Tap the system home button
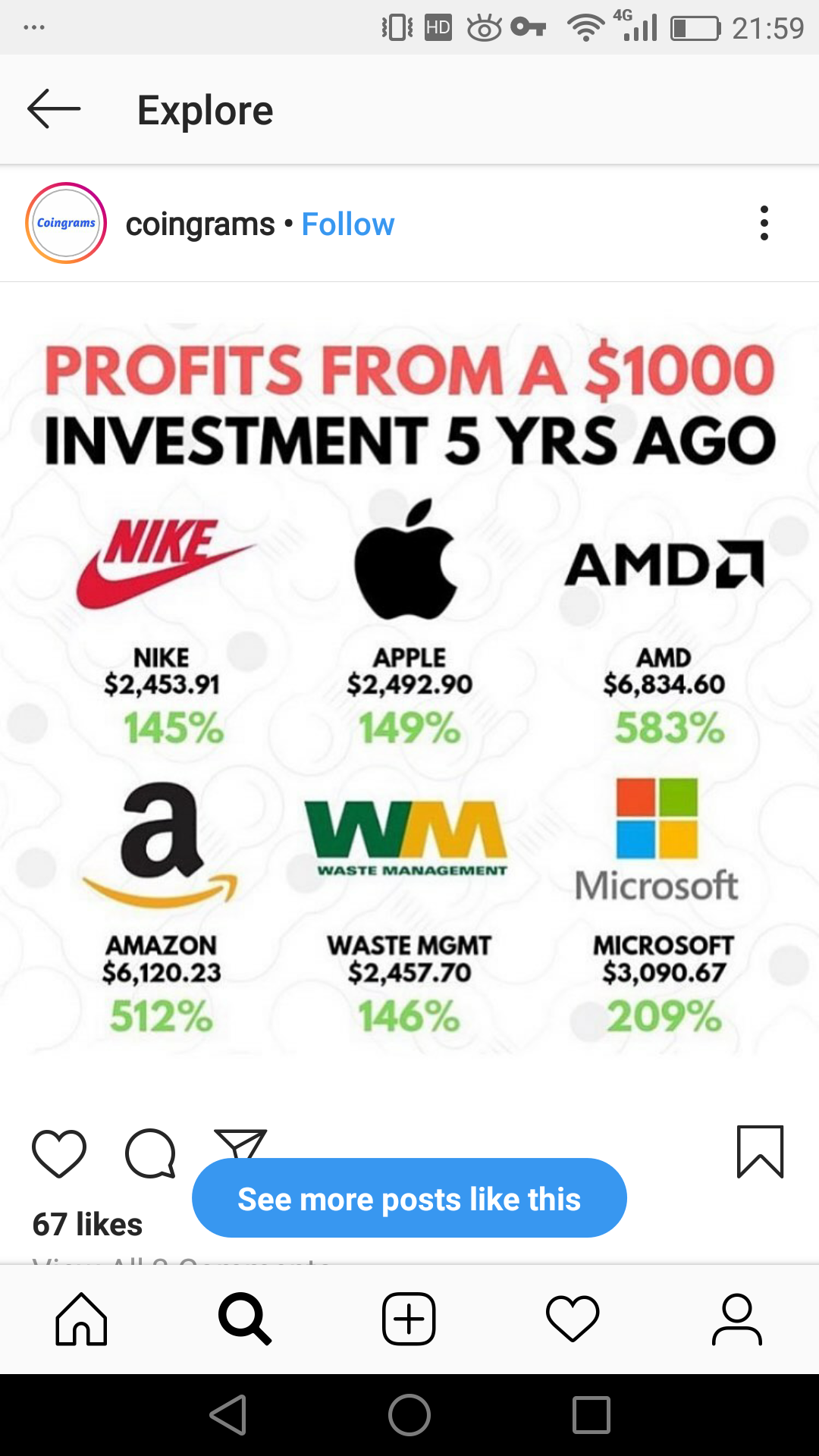The height and width of the screenshot is (1456, 819). point(409,1415)
